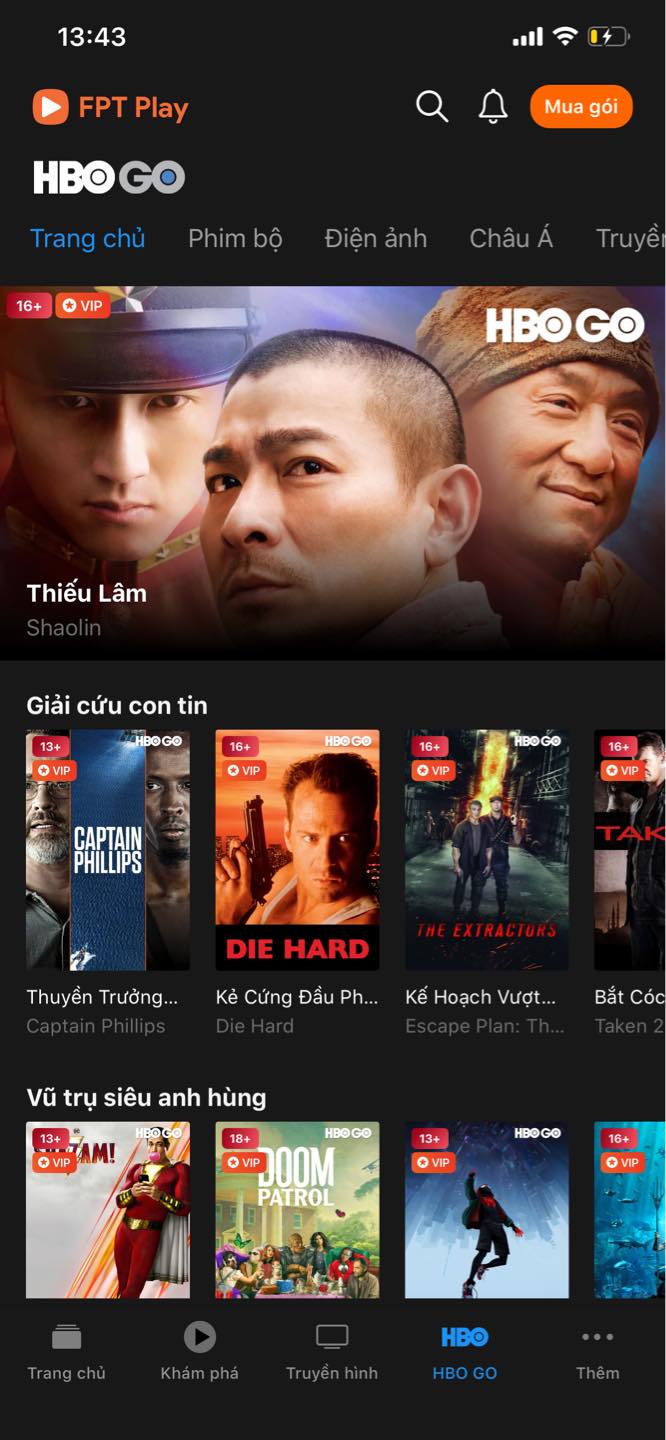Tap the Mua gói button
The height and width of the screenshot is (1440, 666).
coord(581,107)
